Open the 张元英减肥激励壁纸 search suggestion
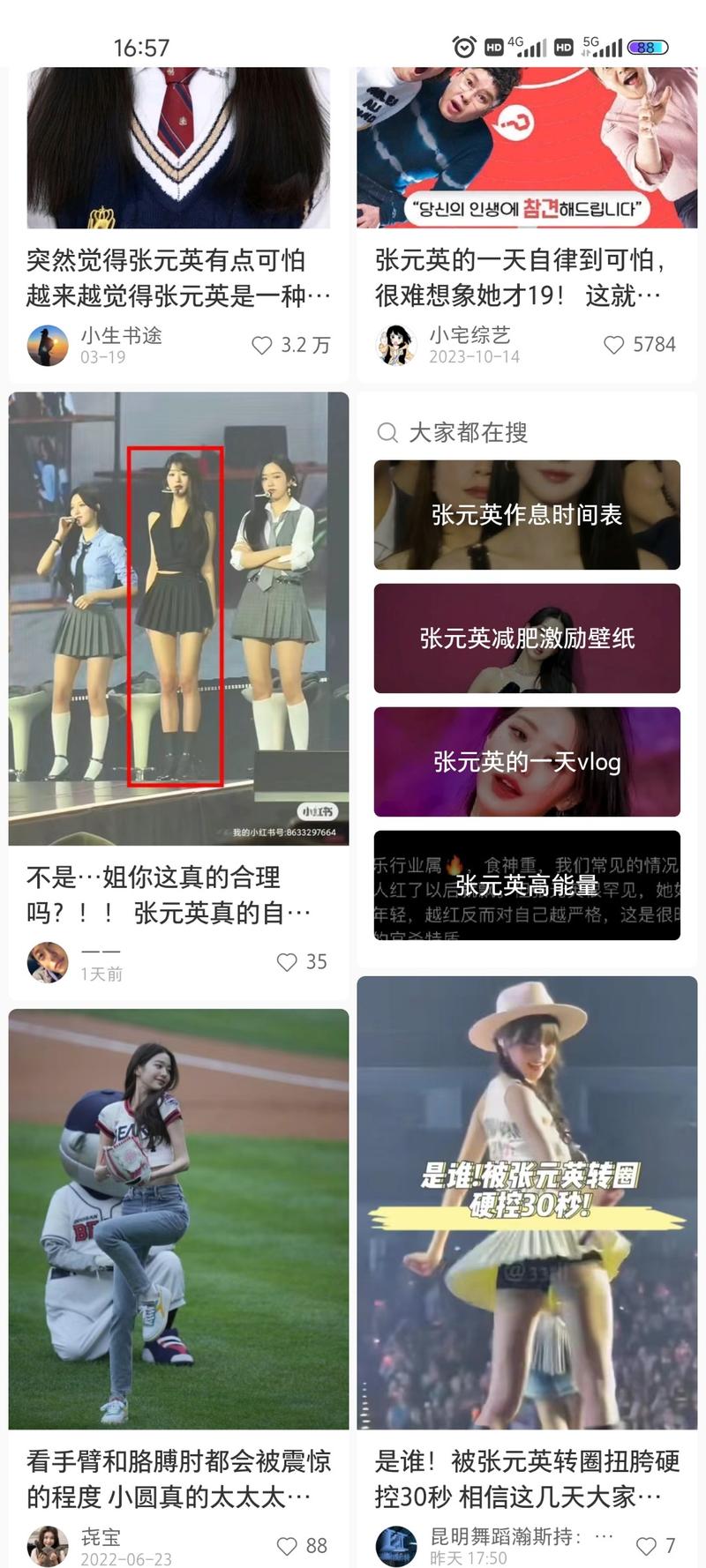The width and height of the screenshot is (706, 1568). [x=527, y=639]
